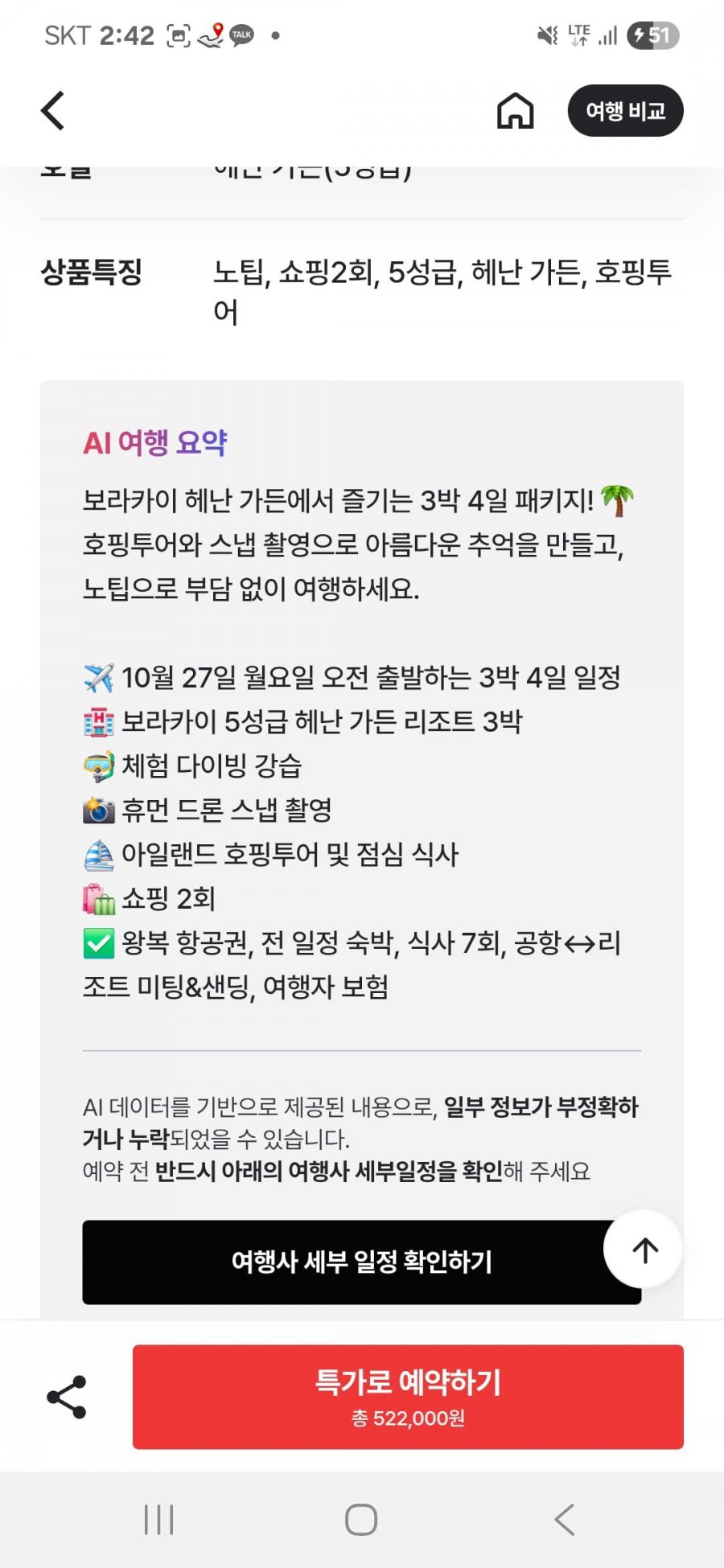Image resolution: width=724 pixels, height=1568 pixels.
Task: Share this travel package
Action: [67, 1397]
